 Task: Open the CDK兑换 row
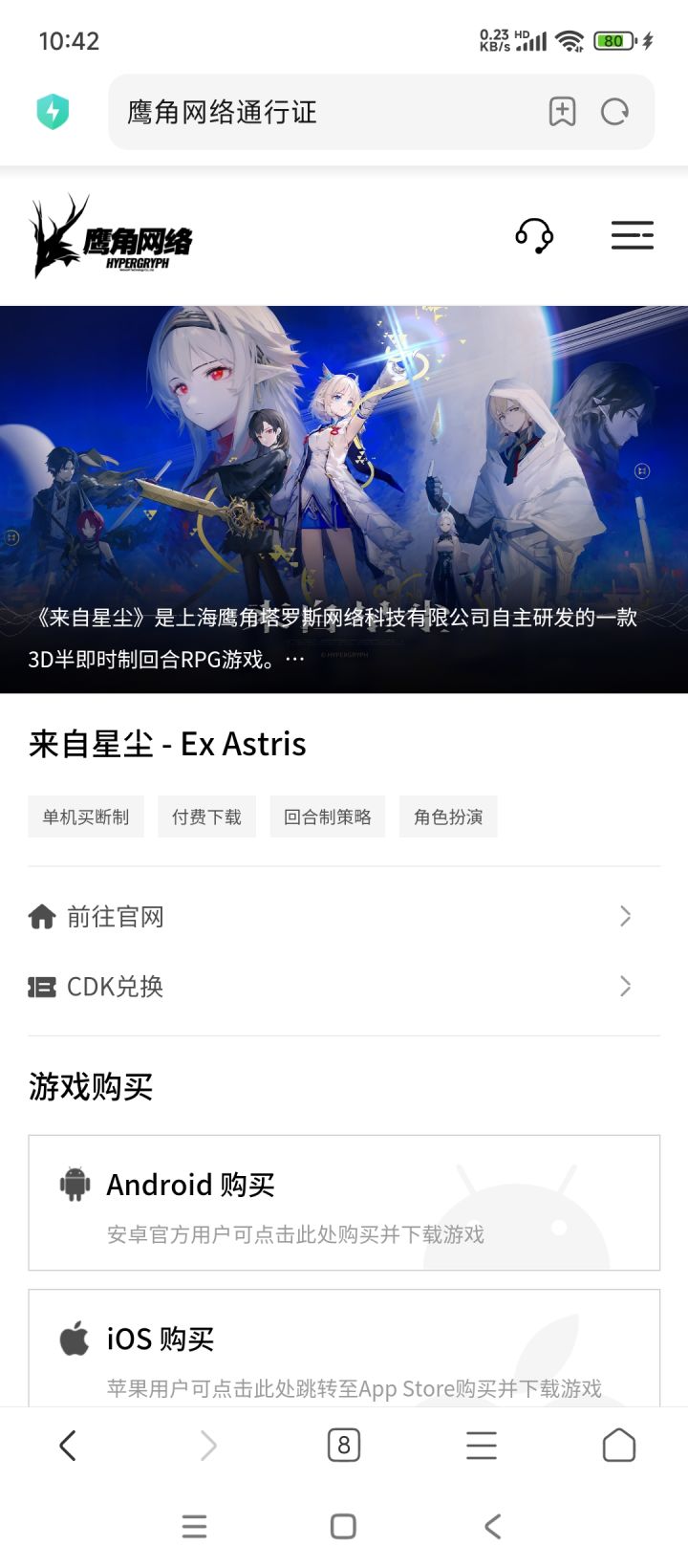344,987
